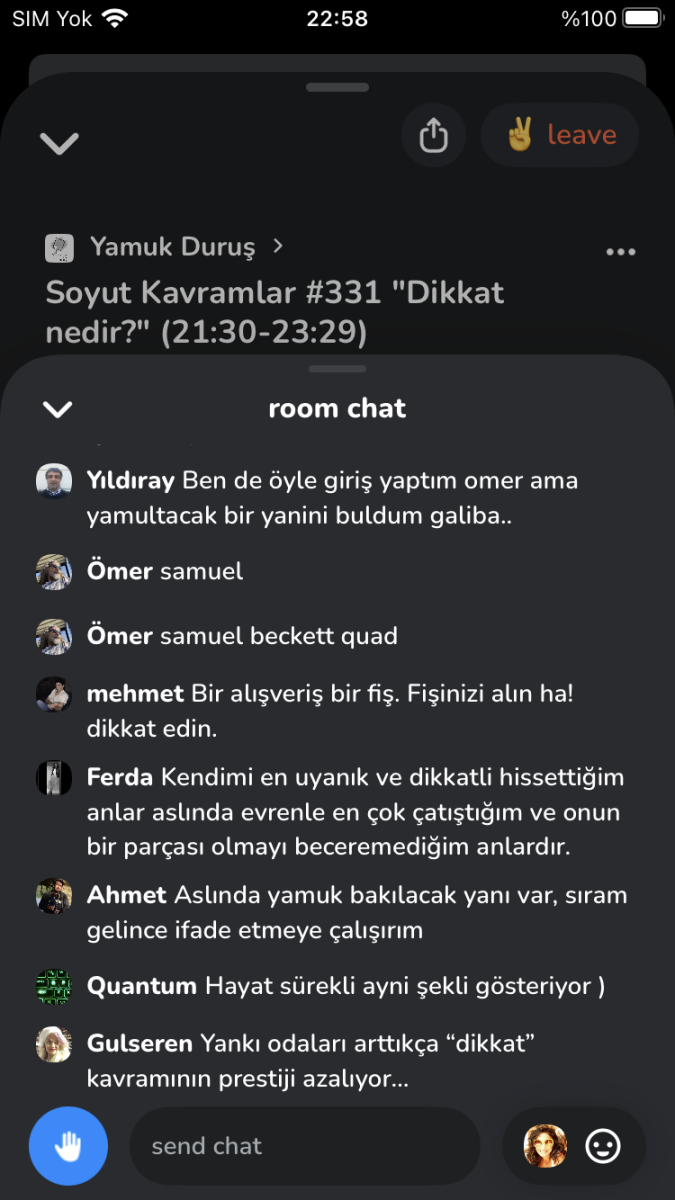Collapse the room chat panel
The height and width of the screenshot is (1200, 675).
pyautogui.click(x=58, y=409)
